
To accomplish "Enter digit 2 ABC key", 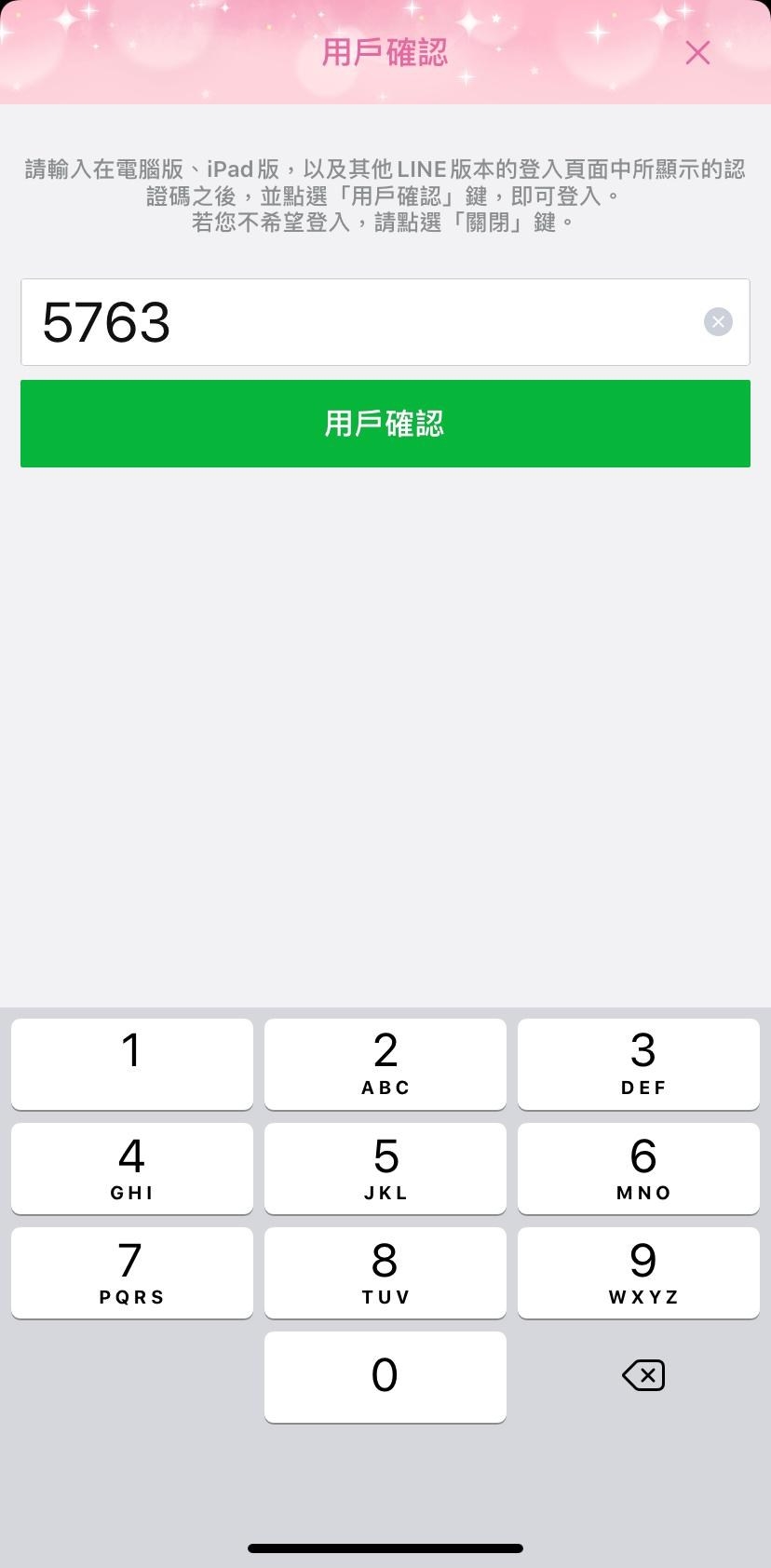I will coord(385,1064).
